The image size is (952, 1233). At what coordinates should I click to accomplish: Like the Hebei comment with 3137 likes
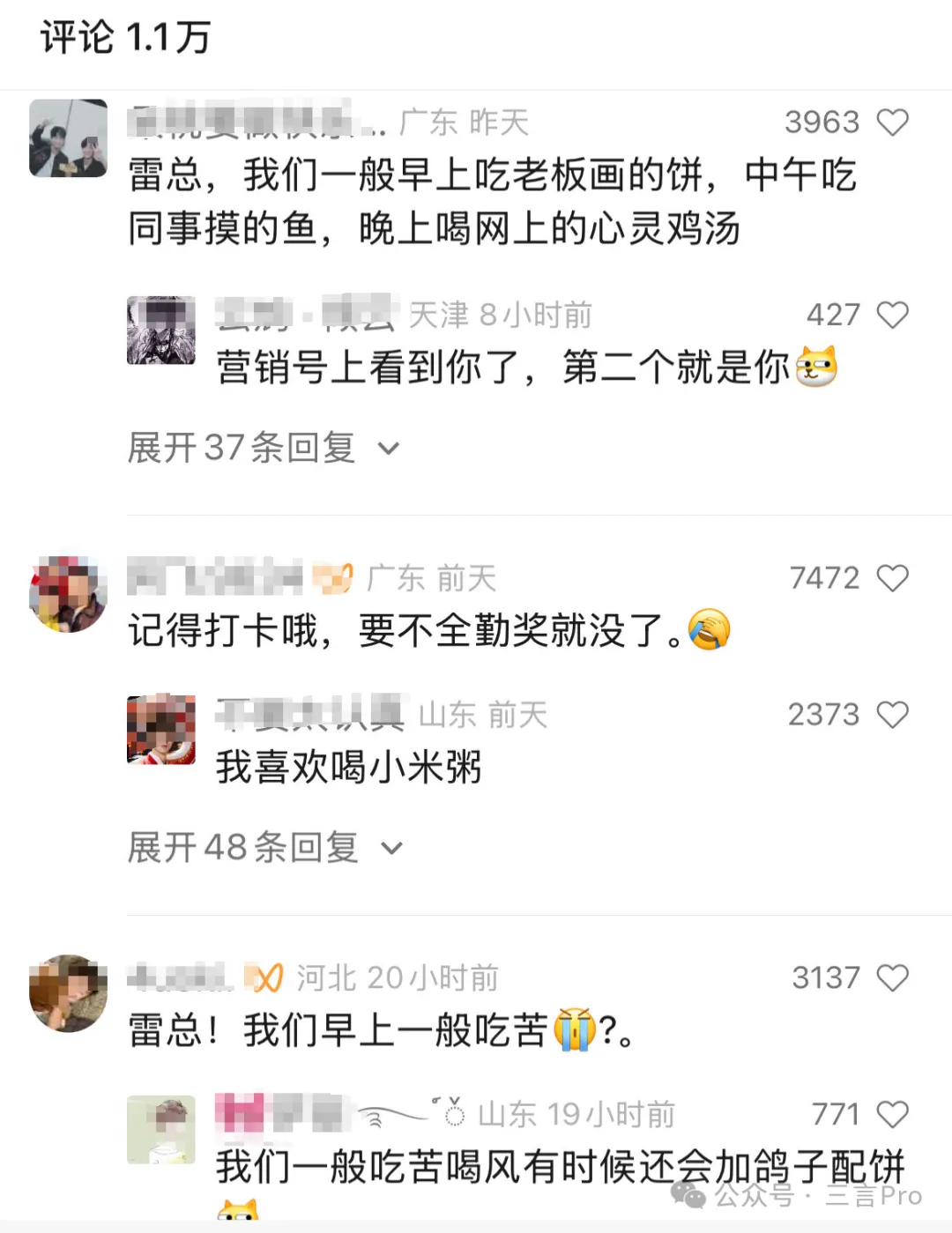coord(892,978)
